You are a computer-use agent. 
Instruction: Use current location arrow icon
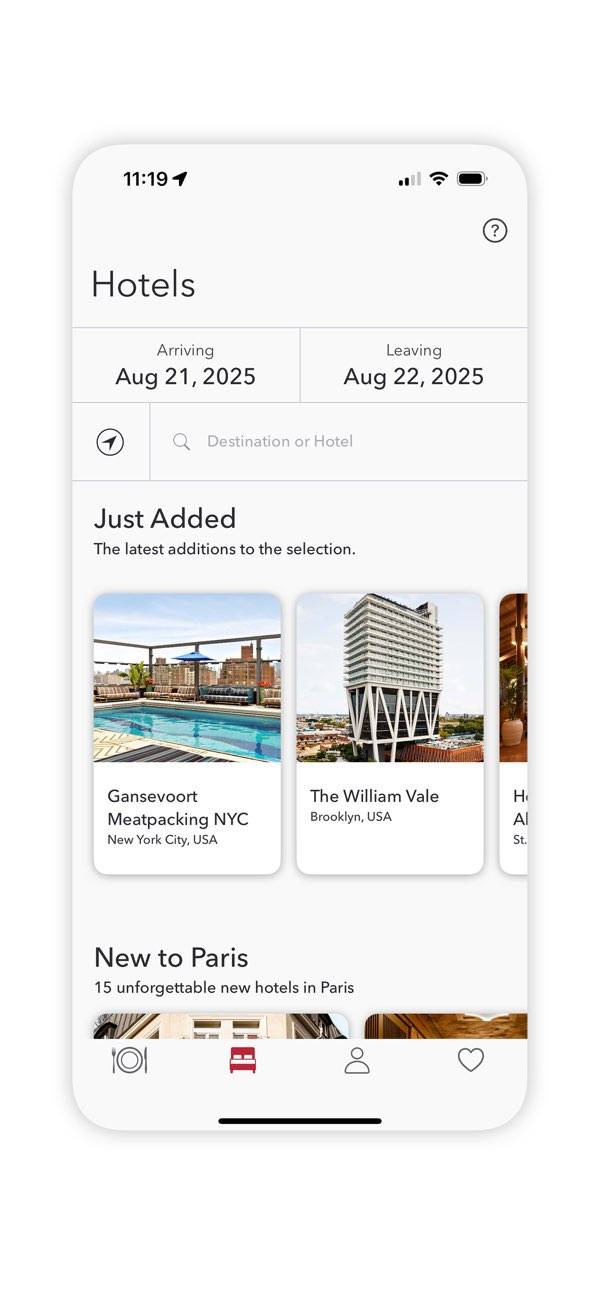click(110, 442)
